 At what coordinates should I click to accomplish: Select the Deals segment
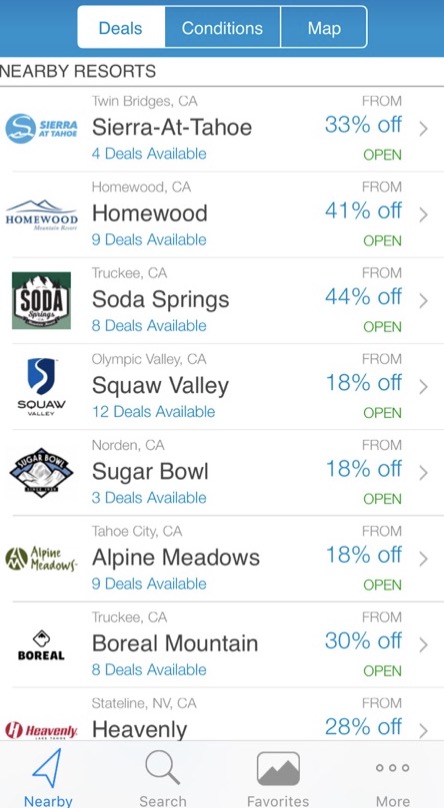[121, 27]
